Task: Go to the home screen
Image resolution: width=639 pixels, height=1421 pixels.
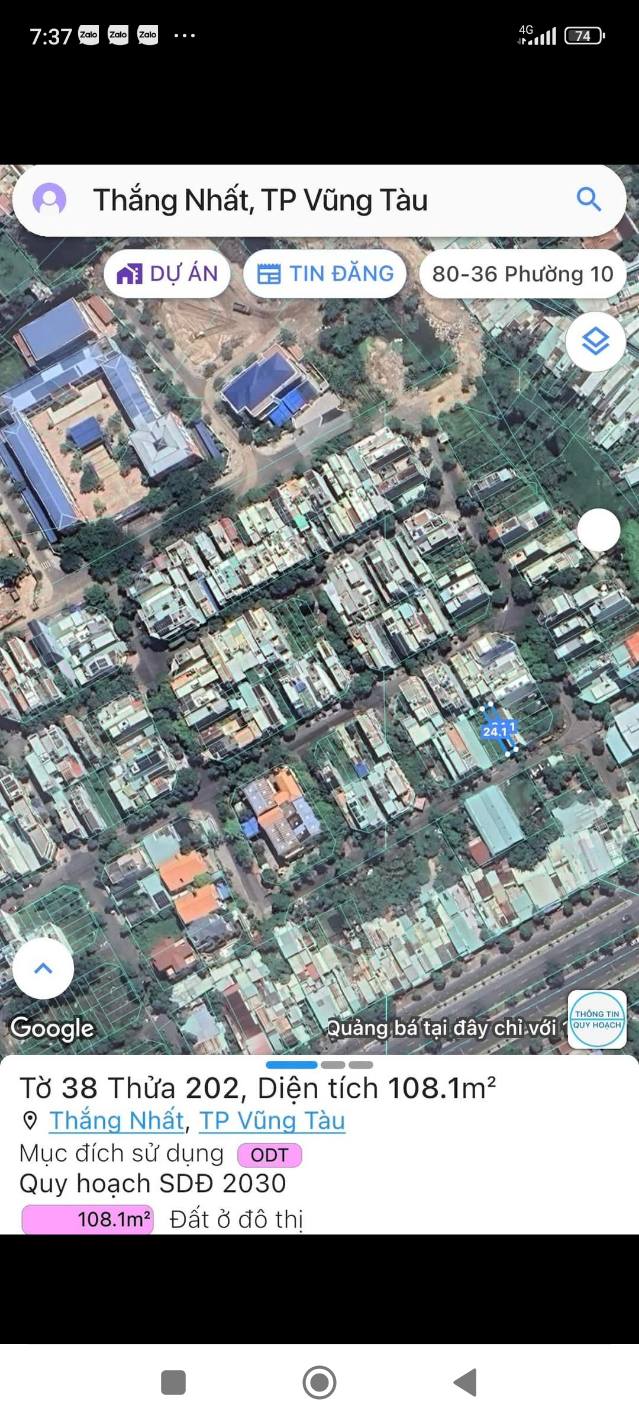Action: point(319,1382)
